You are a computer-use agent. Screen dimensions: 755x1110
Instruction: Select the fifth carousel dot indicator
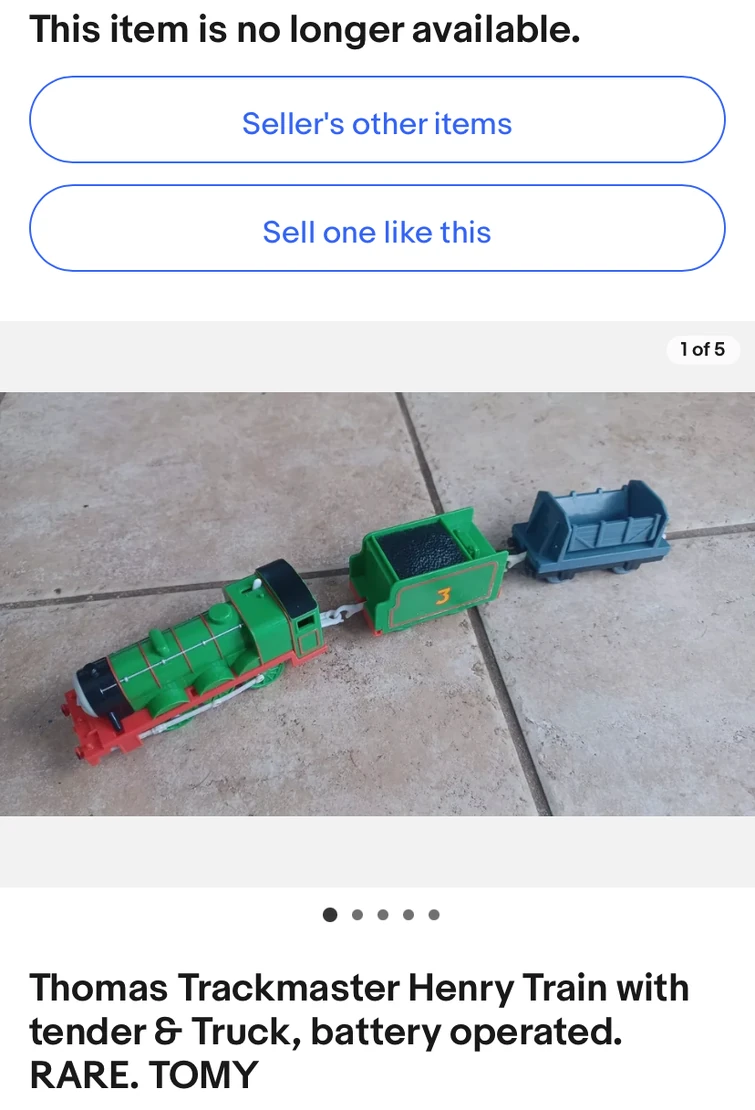coord(433,913)
